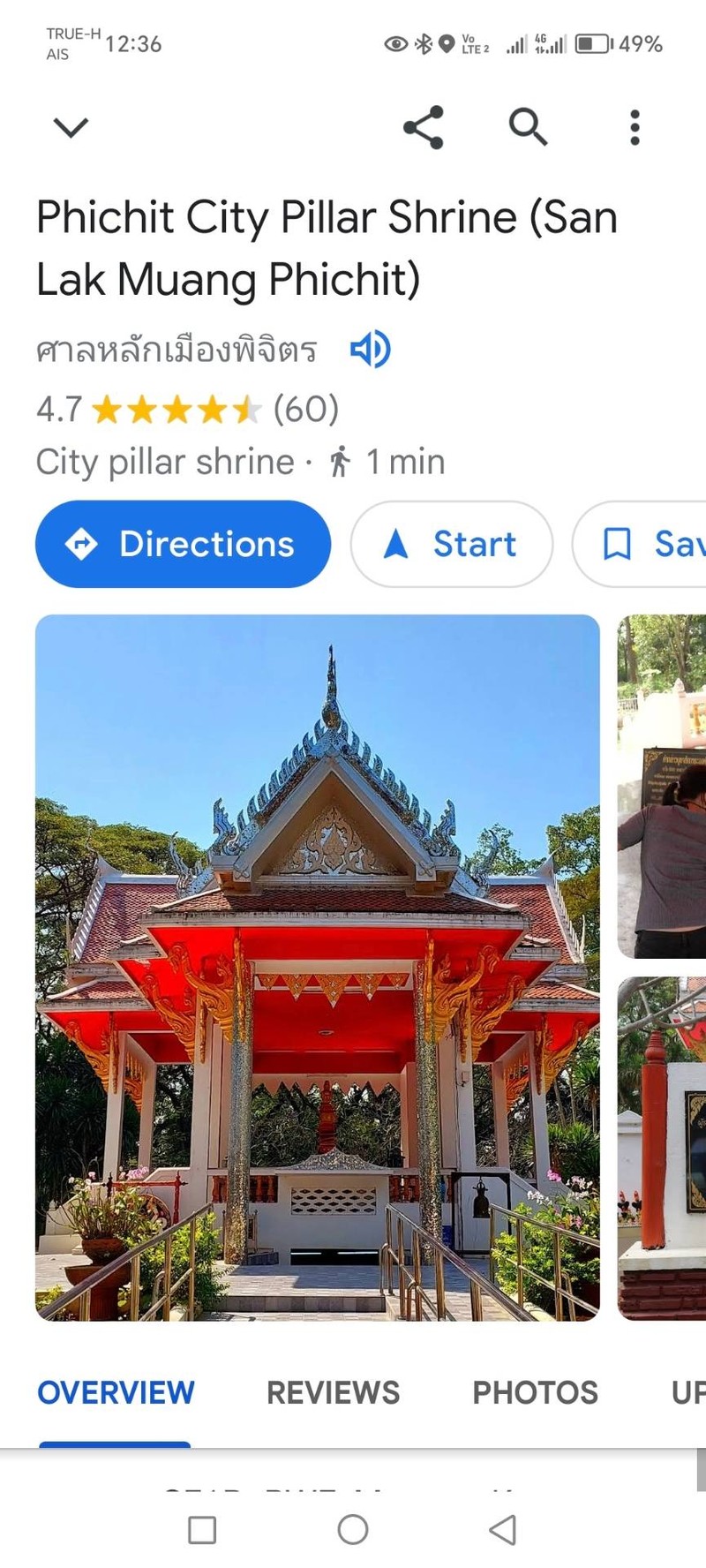Open the red pillar photo thumbnail
Image resolution: width=706 pixels, height=1568 pixels.
pos(662,1148)
